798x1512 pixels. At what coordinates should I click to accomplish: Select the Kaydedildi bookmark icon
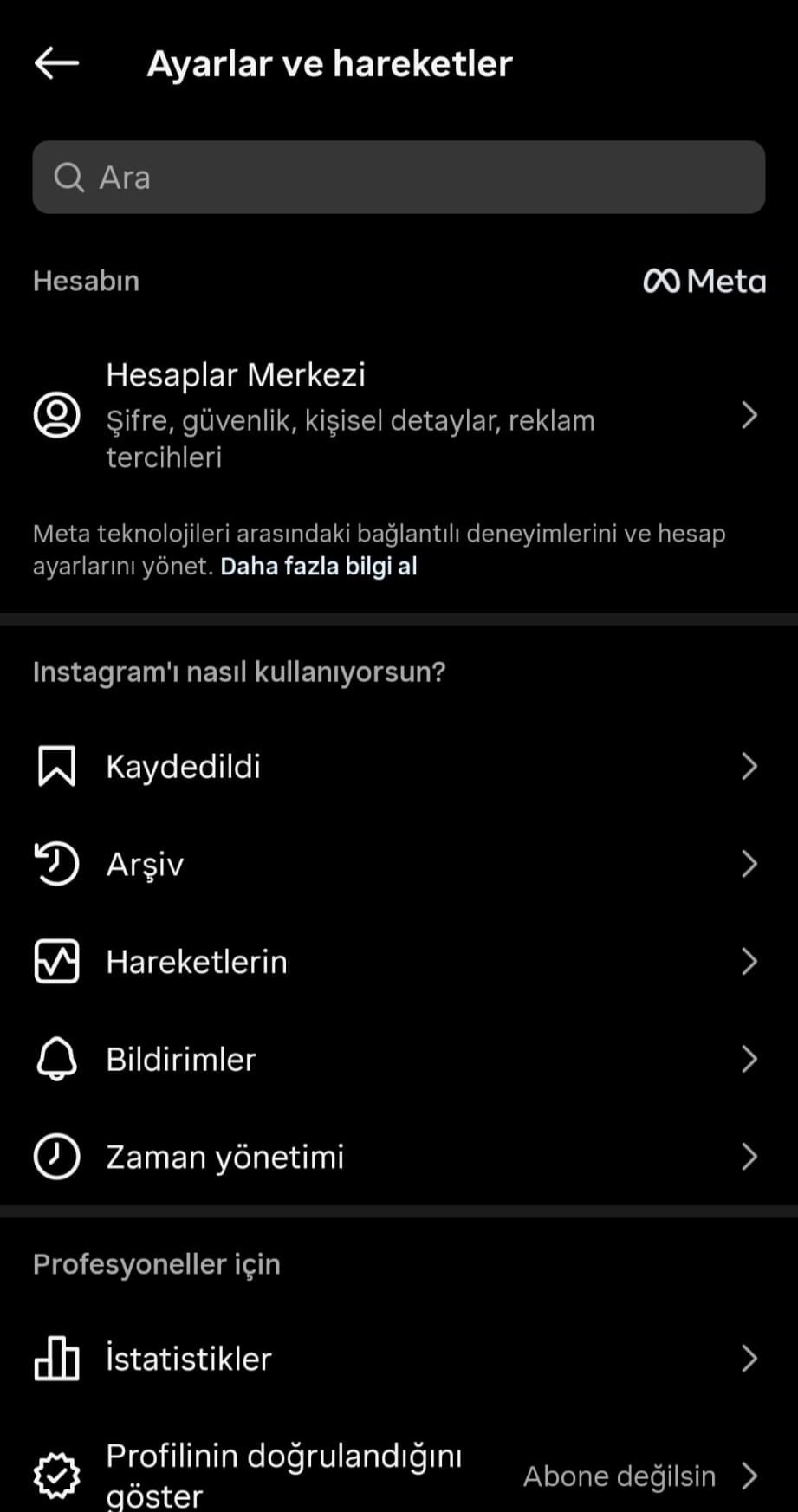(56, 766)
